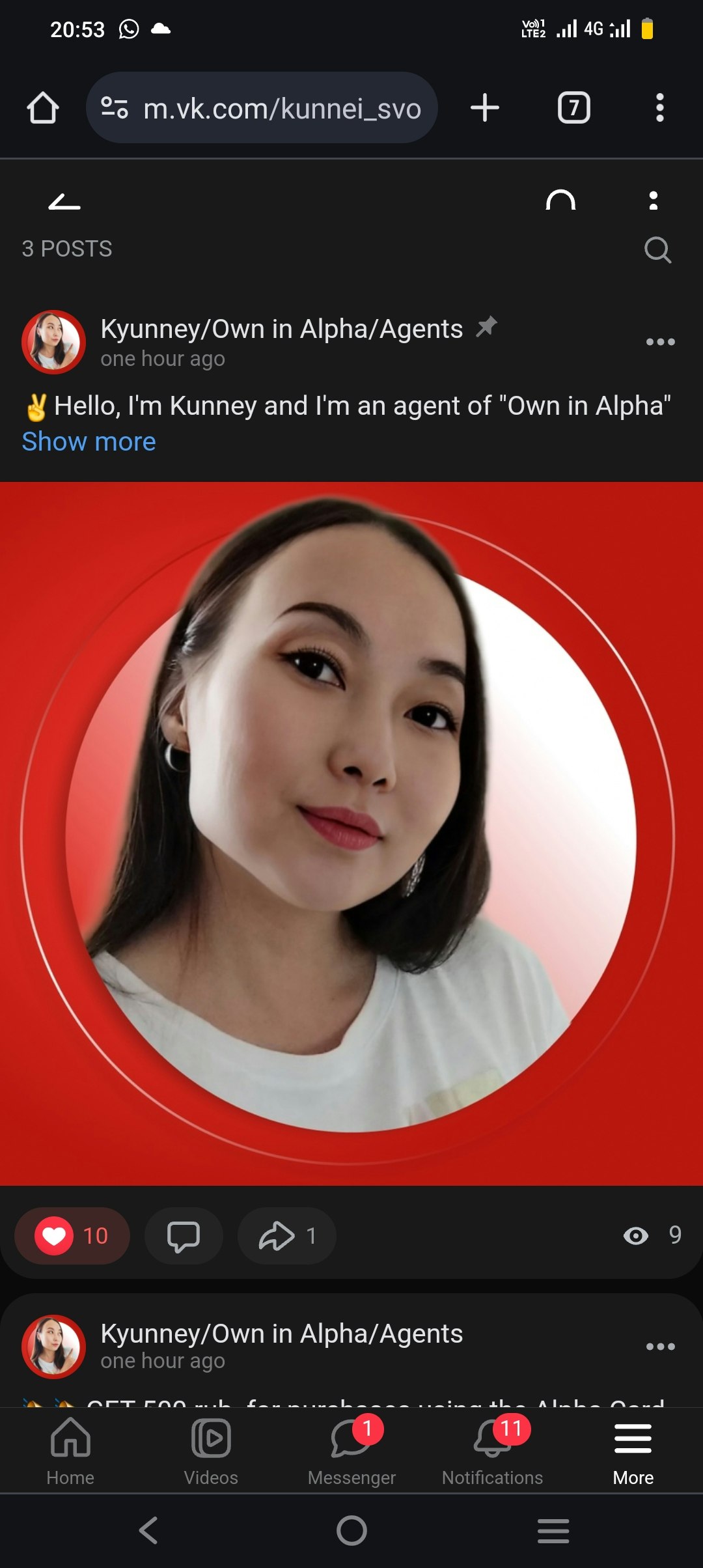
Task: Like the pinned post with 10 likes
Action: (72, 1236)
